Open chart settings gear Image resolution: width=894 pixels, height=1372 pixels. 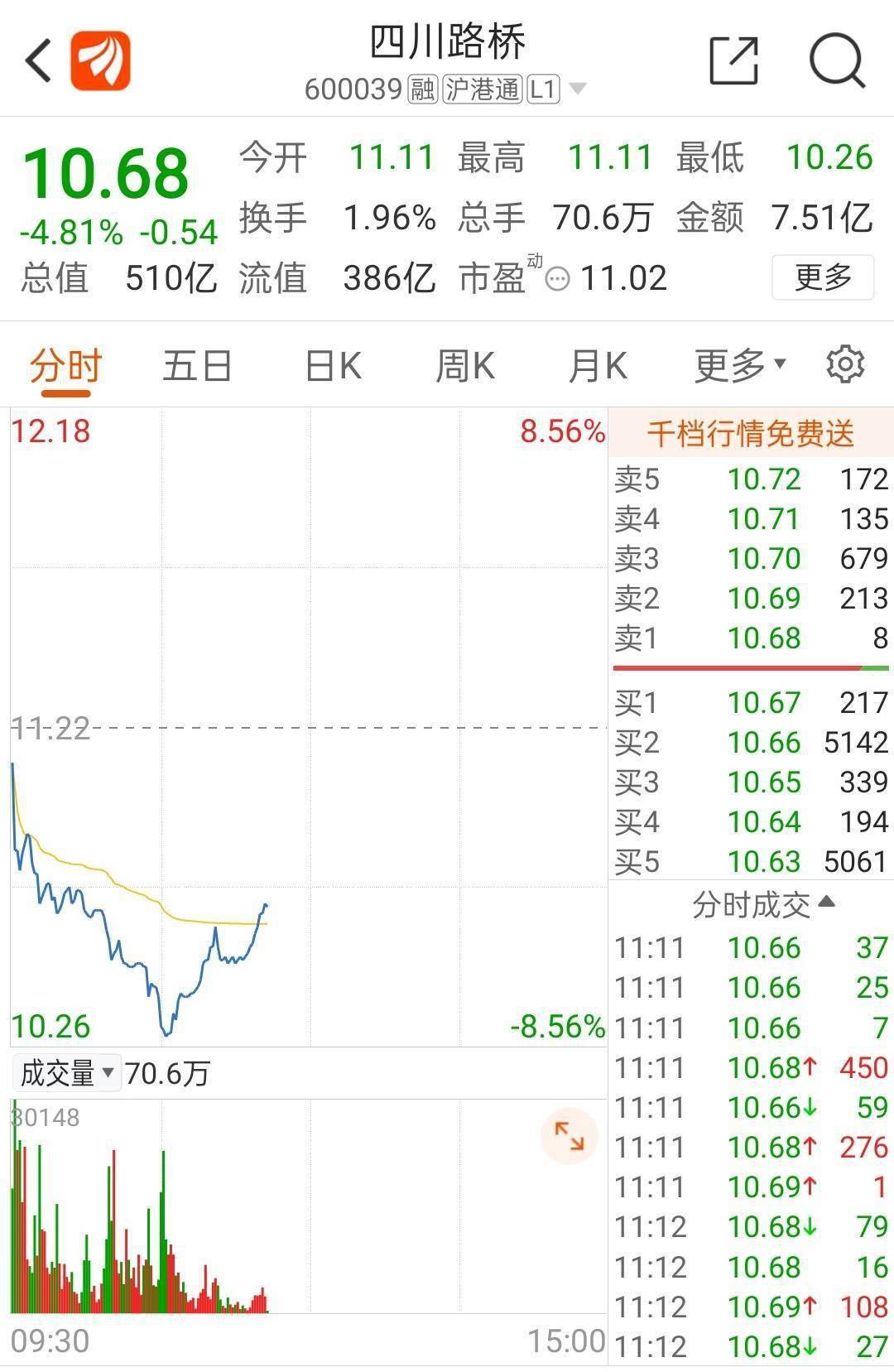pos(845,364)
